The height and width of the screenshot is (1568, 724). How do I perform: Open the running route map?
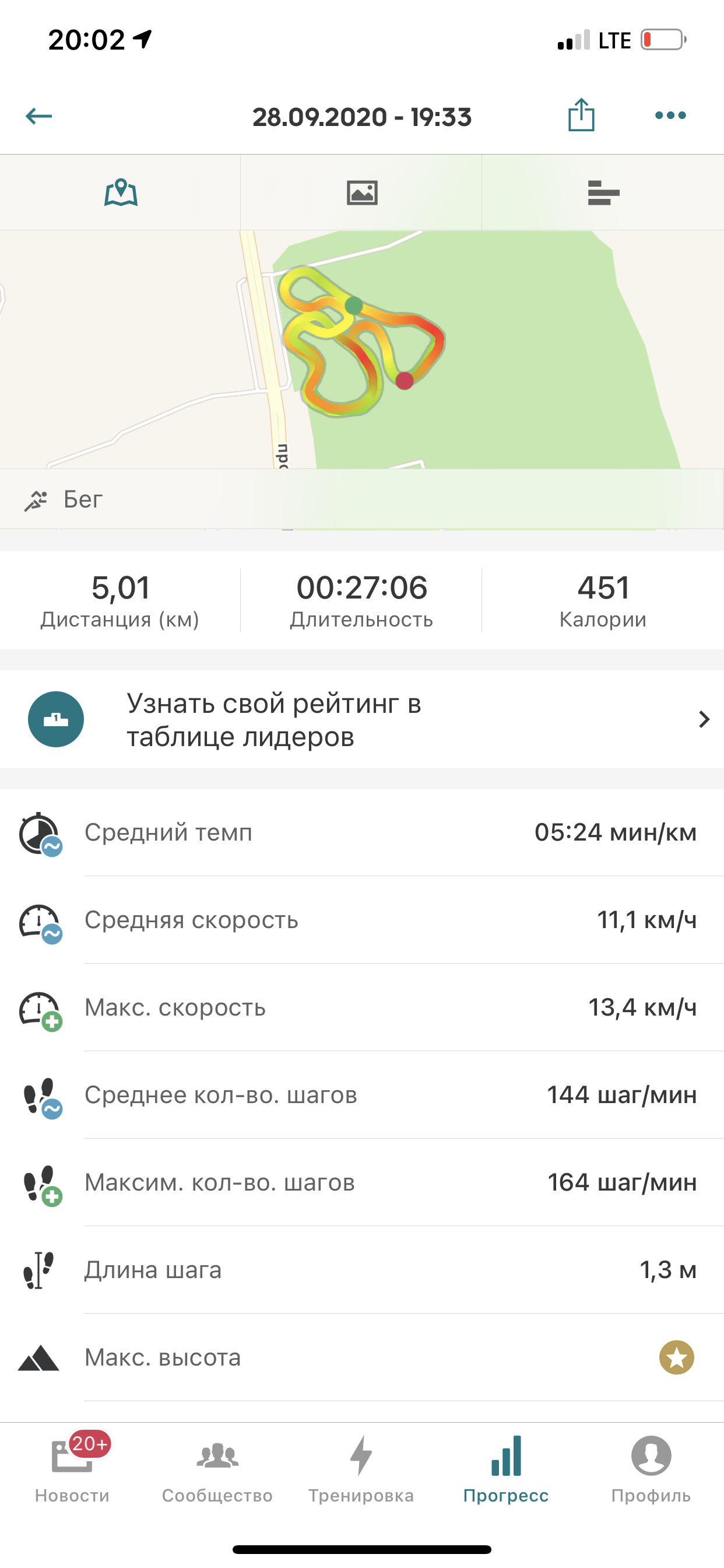coord(361,349)
